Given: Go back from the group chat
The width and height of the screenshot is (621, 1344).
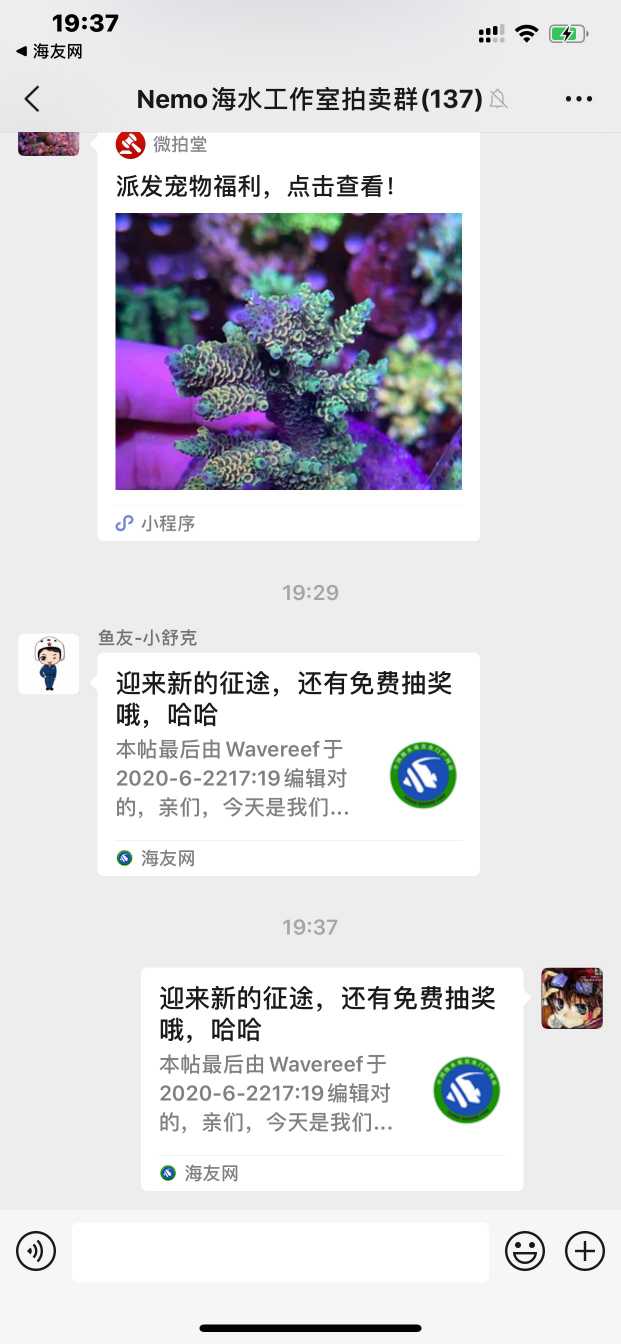Looking at the screenshot, I should (32, 98).
